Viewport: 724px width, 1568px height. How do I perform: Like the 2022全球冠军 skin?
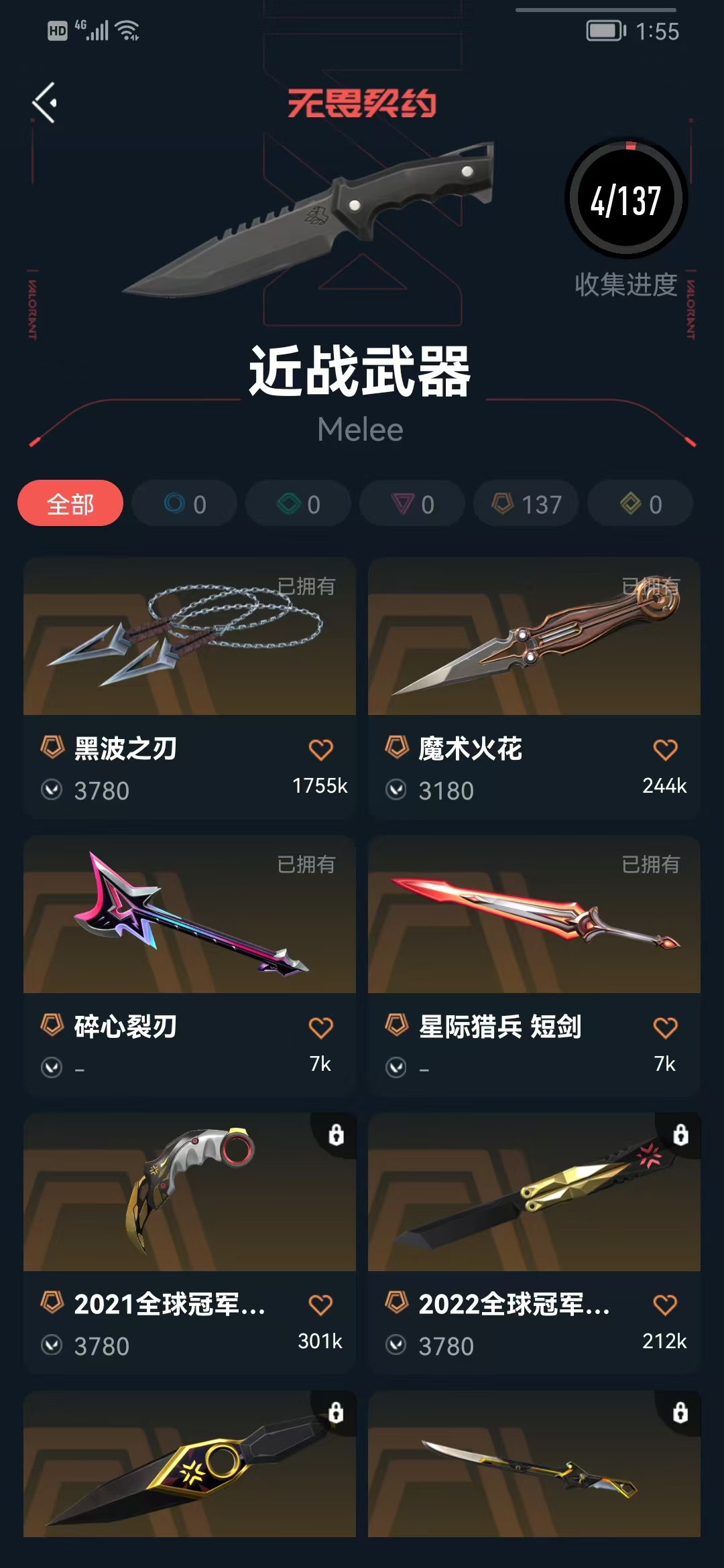pyautogui.click(x=665, y=1305)
